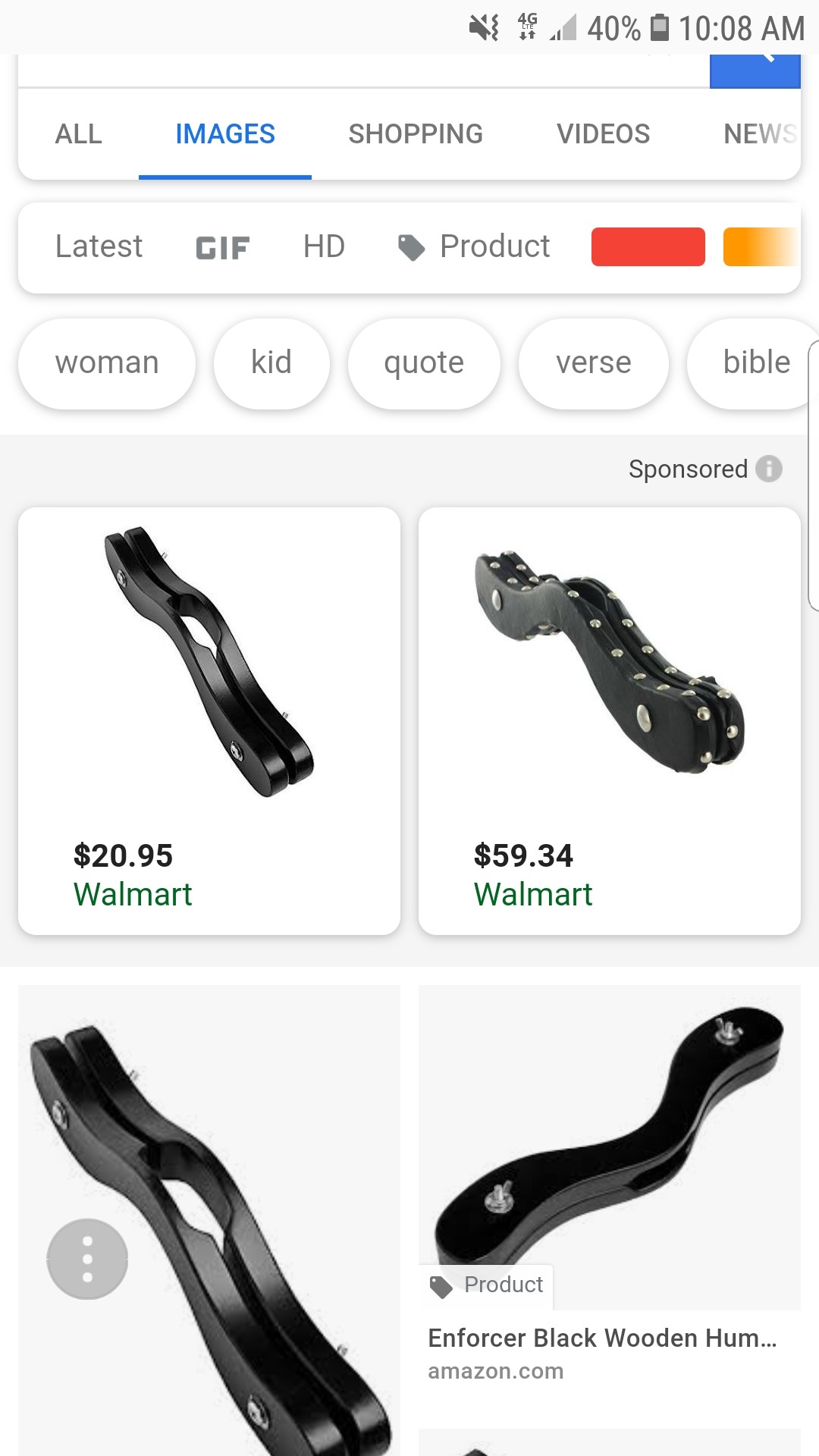Tap the blue search button

point(755,70)
